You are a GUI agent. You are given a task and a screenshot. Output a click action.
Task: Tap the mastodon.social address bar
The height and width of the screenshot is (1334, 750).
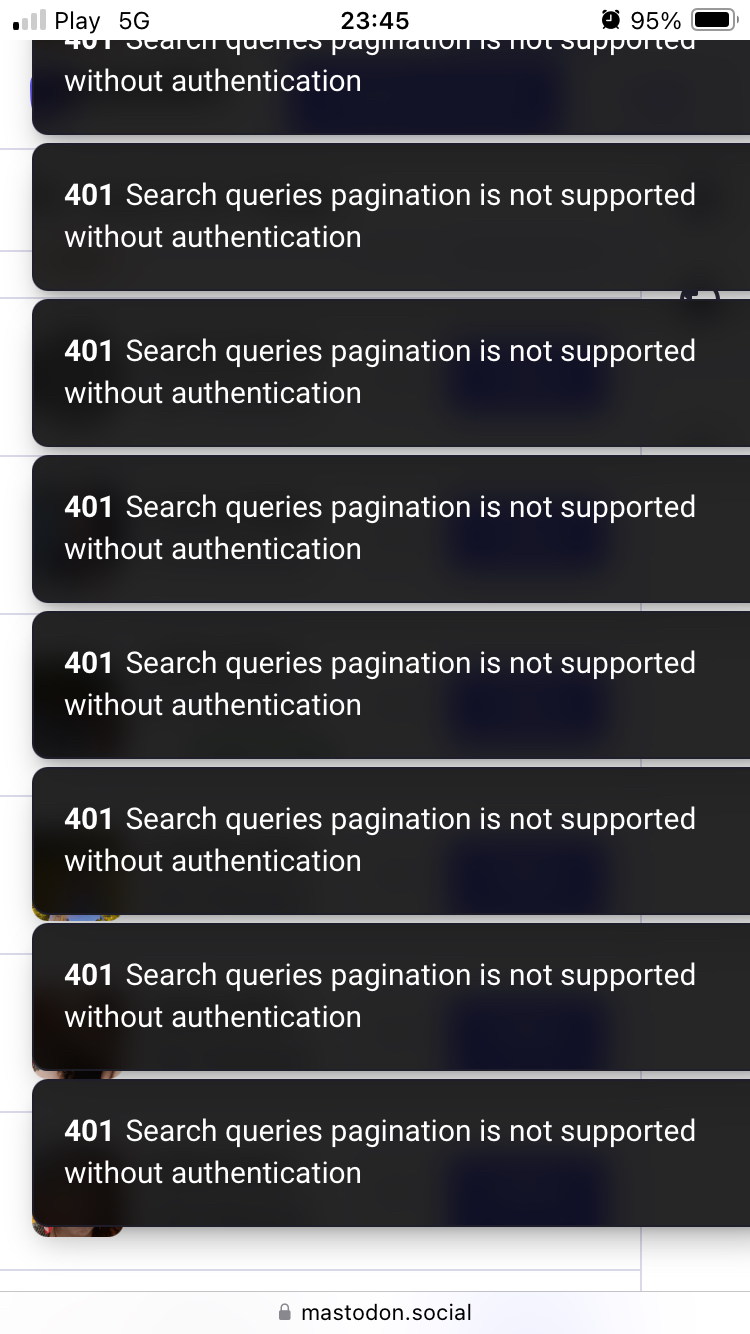point(375,1312)
